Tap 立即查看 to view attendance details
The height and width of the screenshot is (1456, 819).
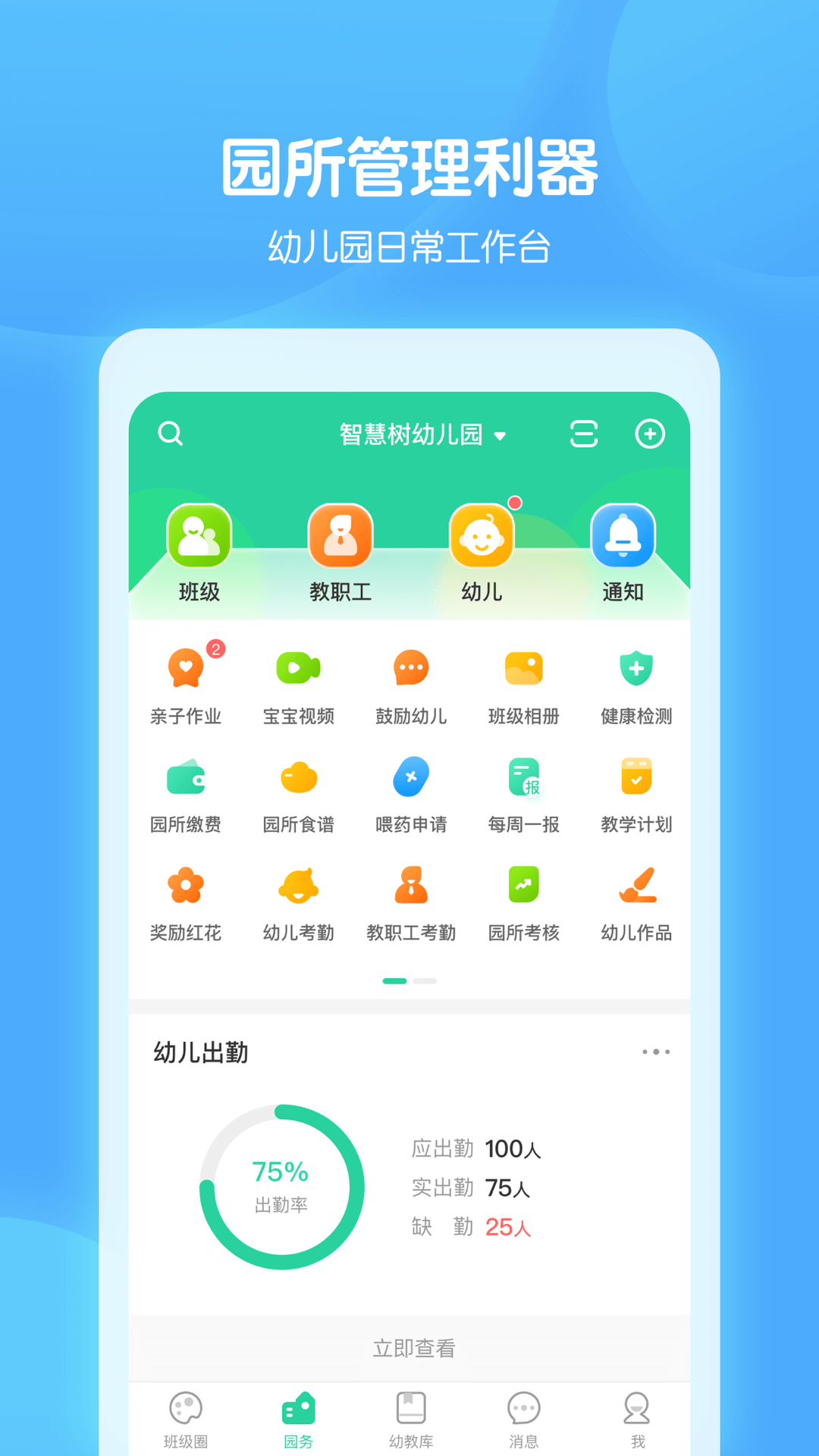click(x=410, y=1348)
